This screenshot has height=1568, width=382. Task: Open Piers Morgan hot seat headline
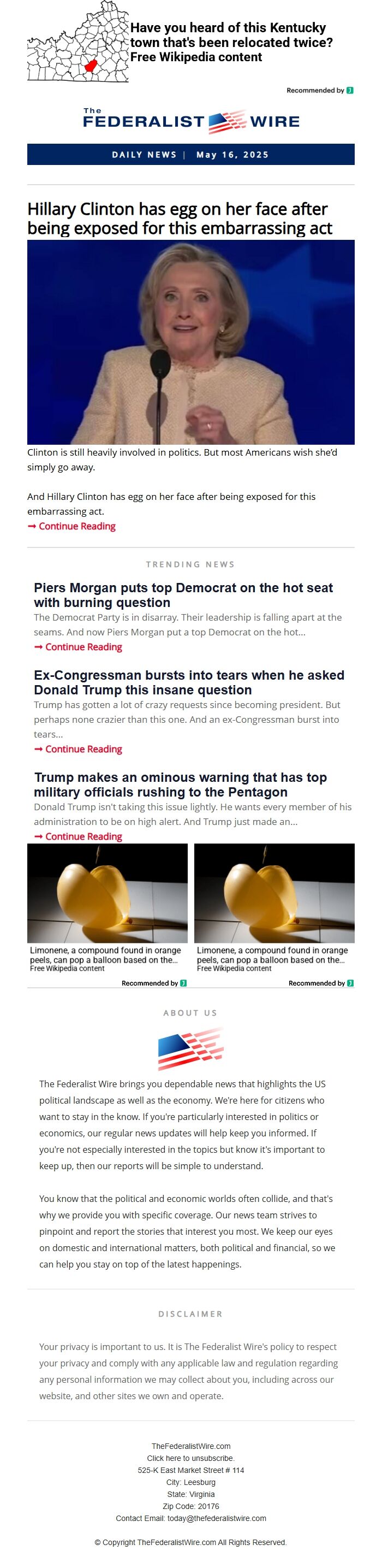click(x=183, y=596)
